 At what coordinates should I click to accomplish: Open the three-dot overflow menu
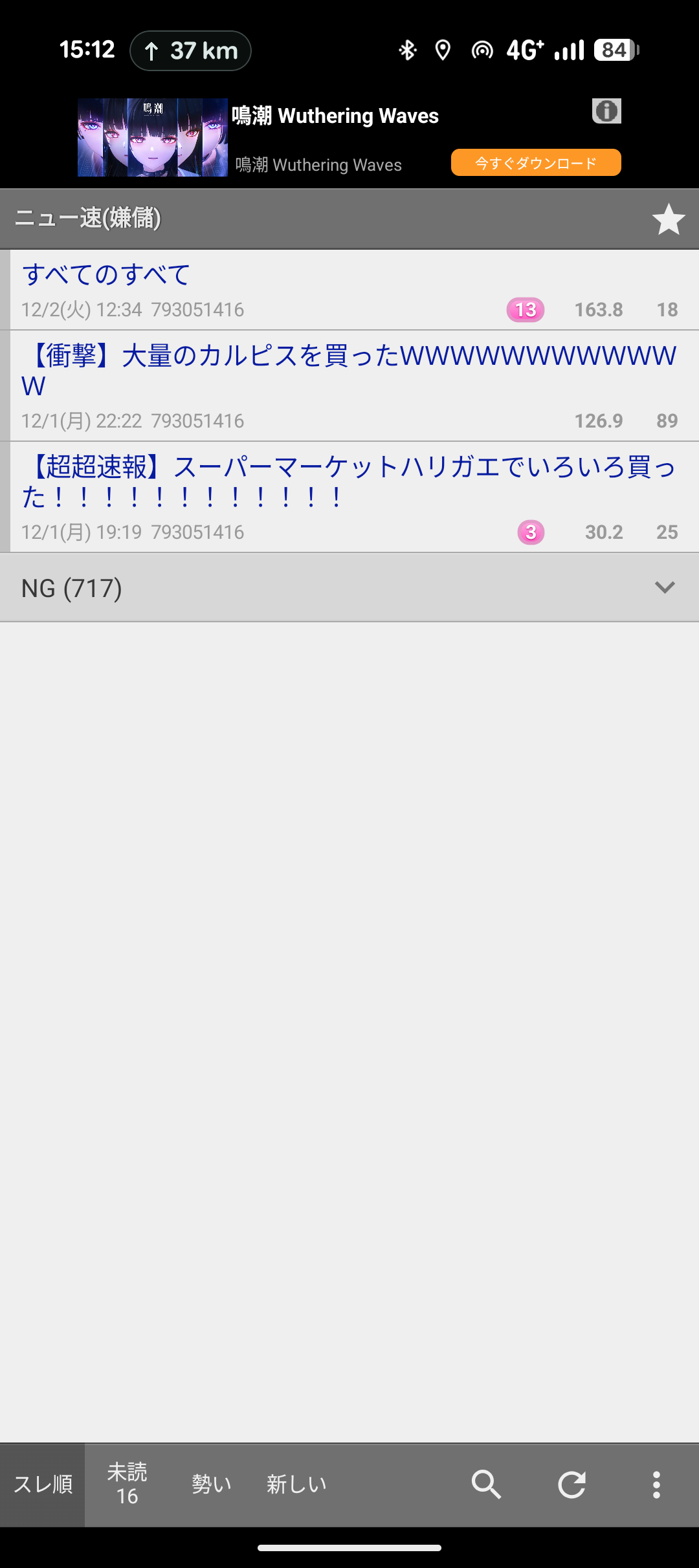click(x=656, y=1484)
